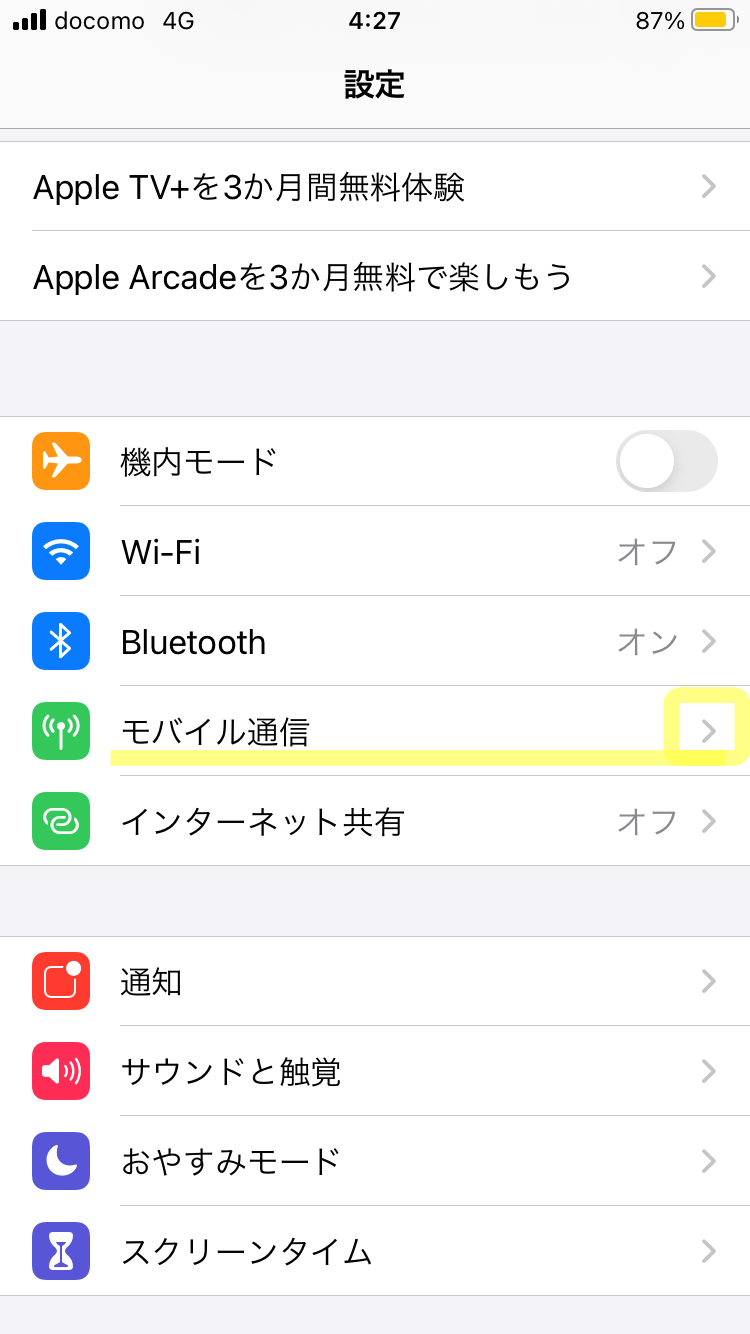Open インターネット共有 settings
The height and width of the screenshot is (1334, 750).
tap(375, 821)
